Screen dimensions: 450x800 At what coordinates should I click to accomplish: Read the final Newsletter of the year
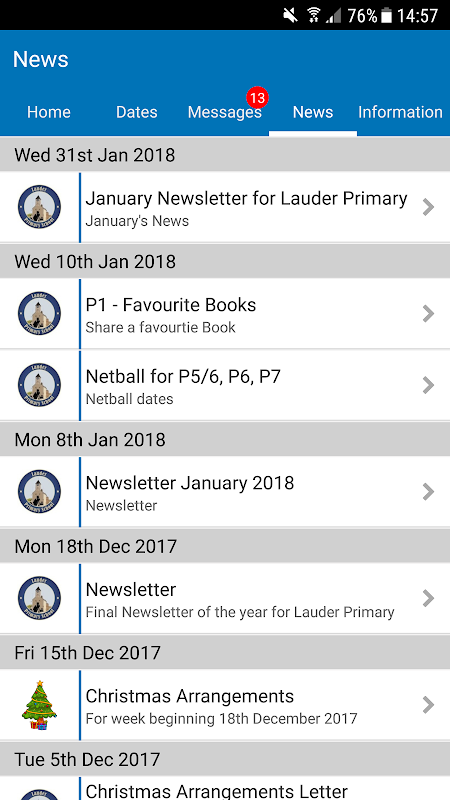225,598
